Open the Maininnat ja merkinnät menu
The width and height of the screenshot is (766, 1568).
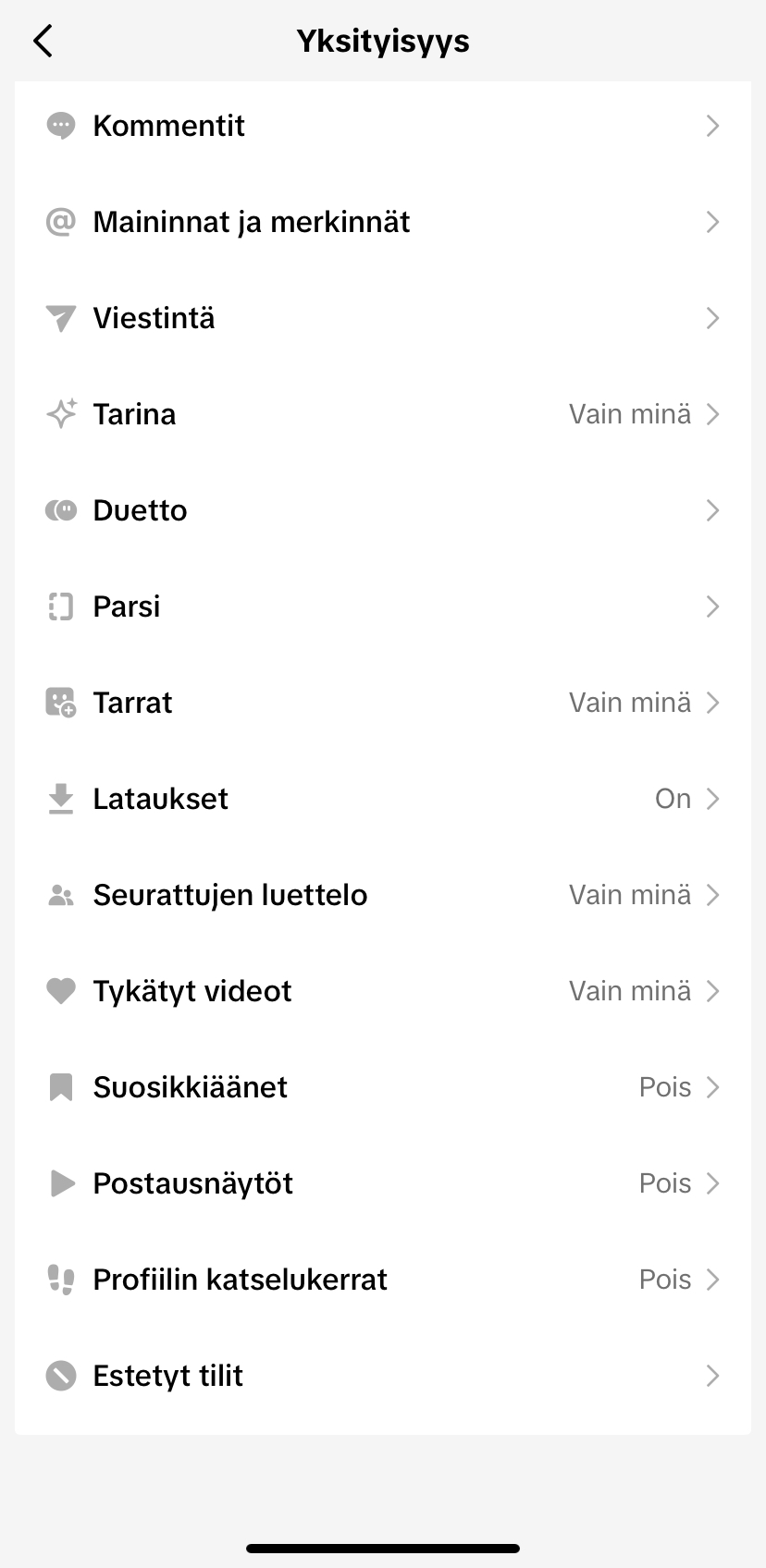pyautogui.click(x=712, y=222)
